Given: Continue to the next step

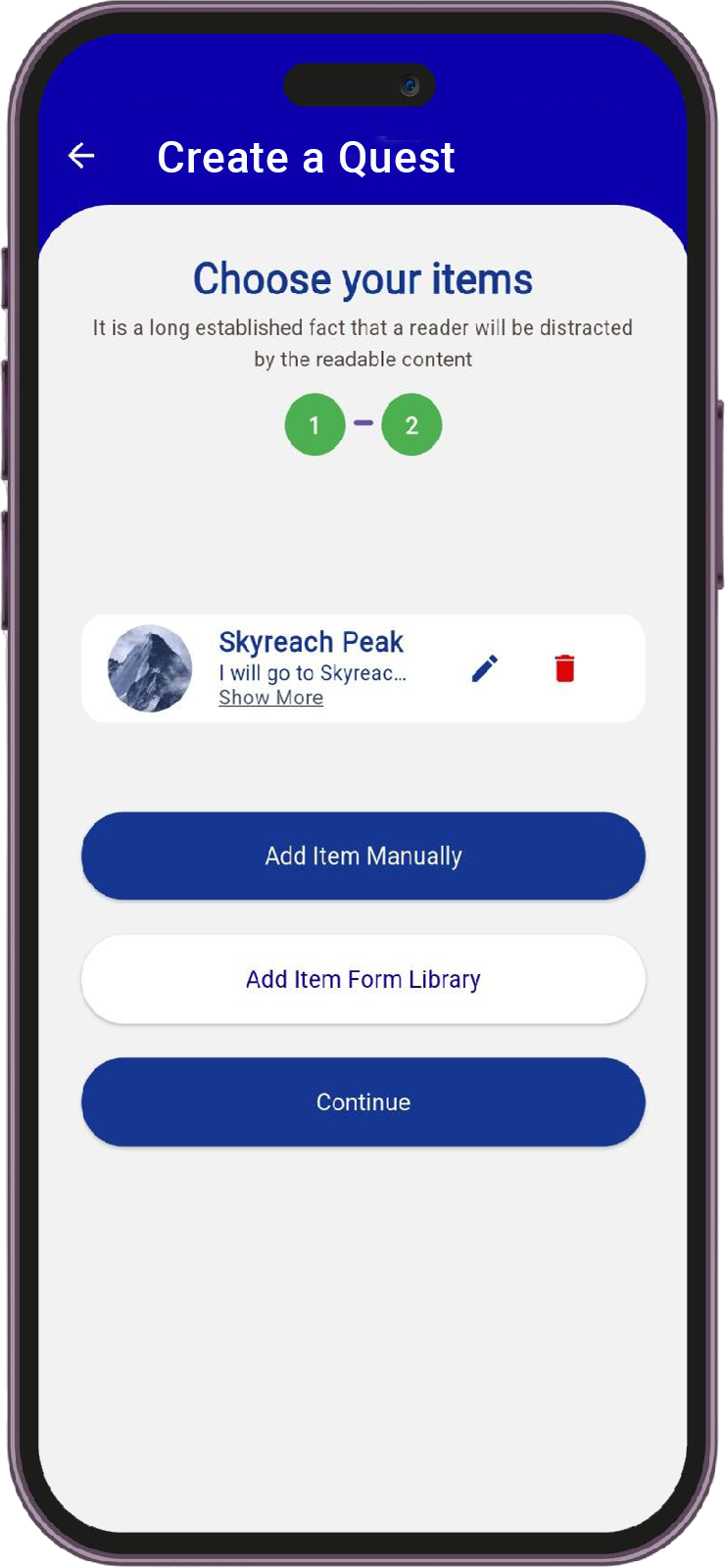Looking at the screenshot, I should tap(362, 1102).
